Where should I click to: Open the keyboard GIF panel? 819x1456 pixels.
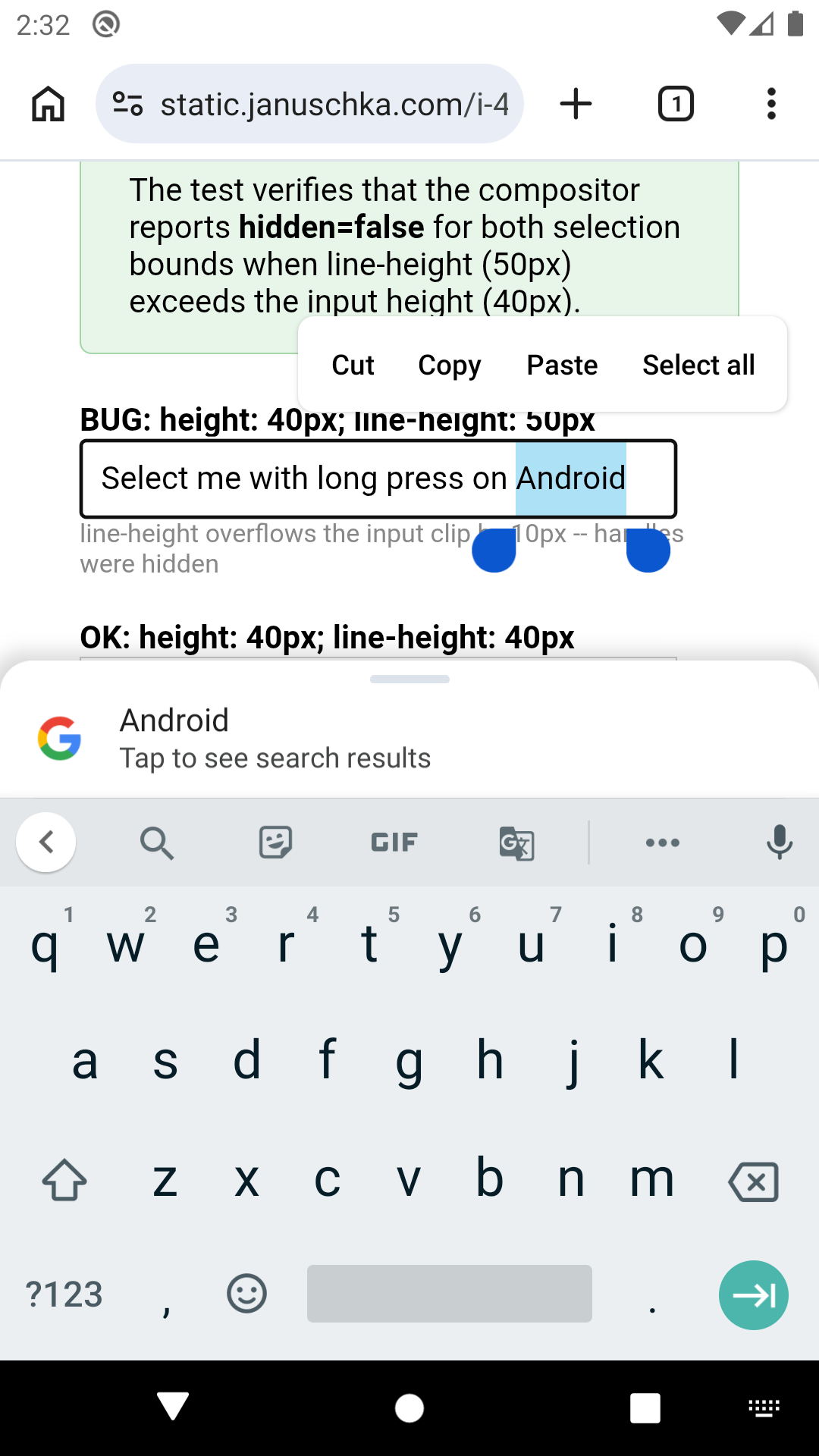tap(394, 843)
